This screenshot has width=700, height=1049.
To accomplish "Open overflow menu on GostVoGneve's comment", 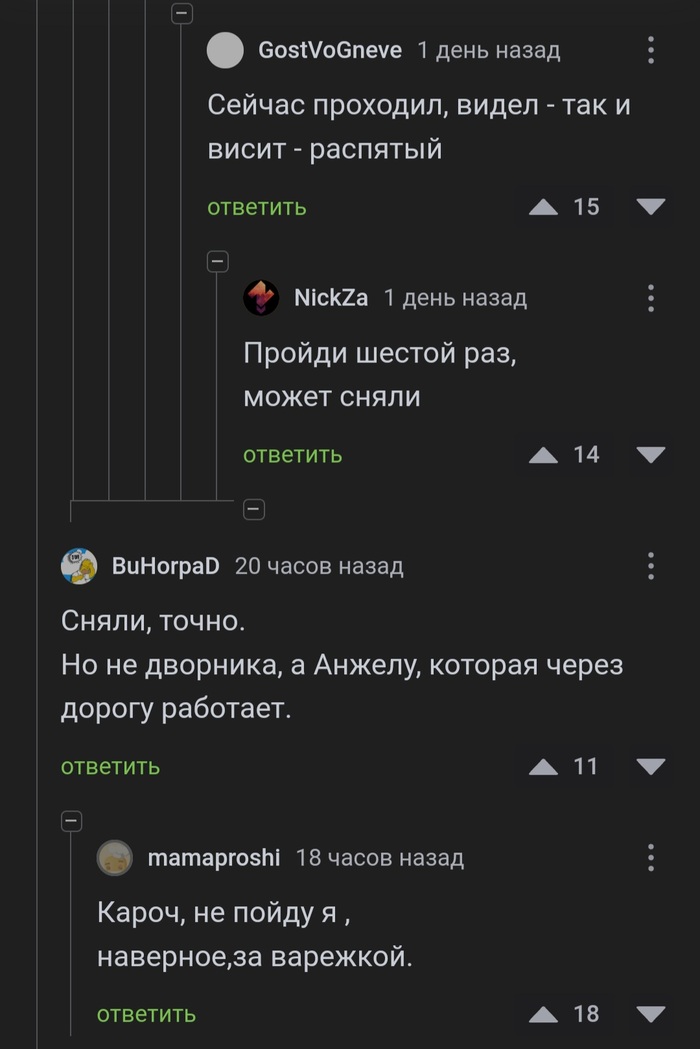I will (x=651, y=50).
